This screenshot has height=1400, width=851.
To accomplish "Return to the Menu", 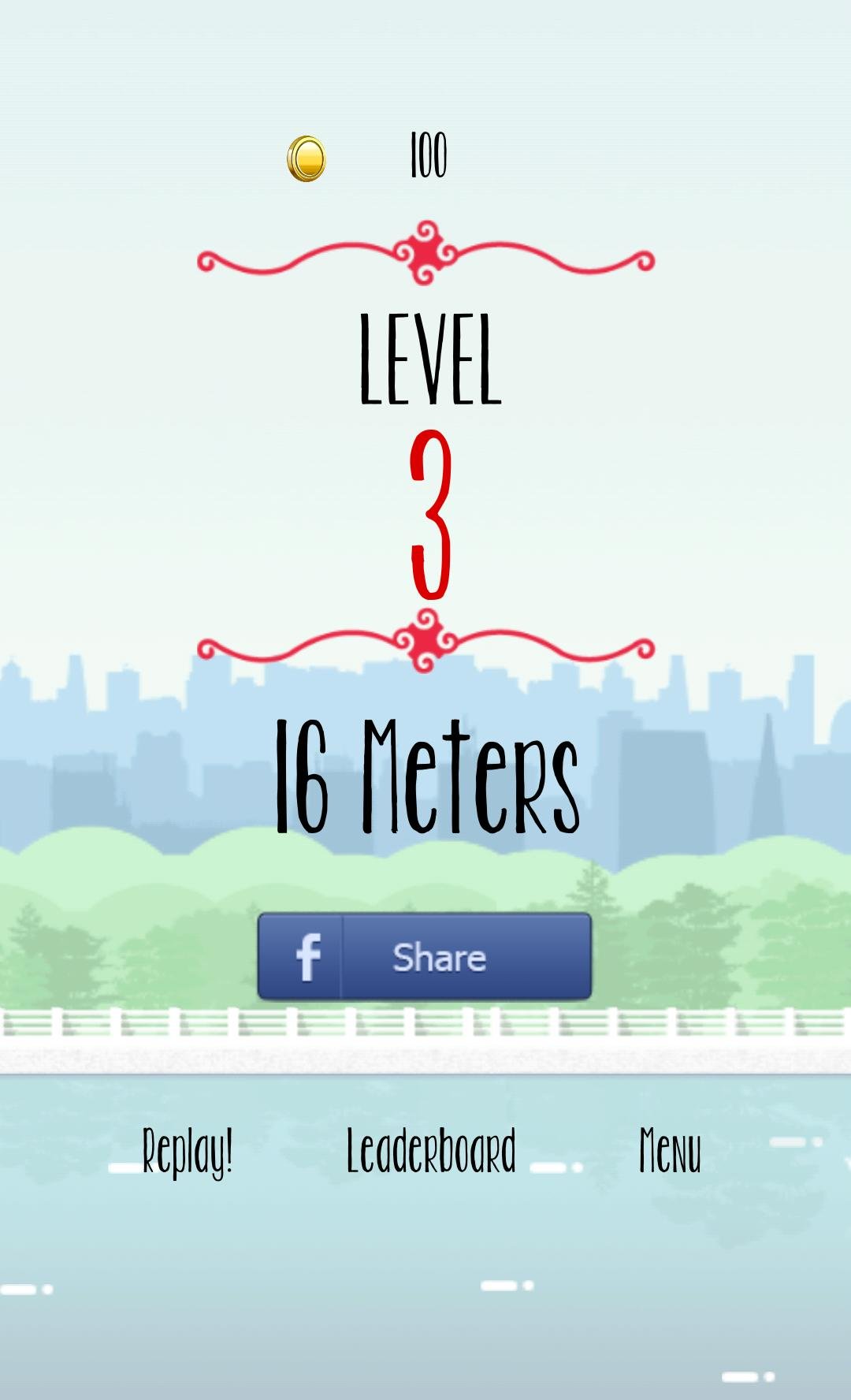I will pos(670,1150).
